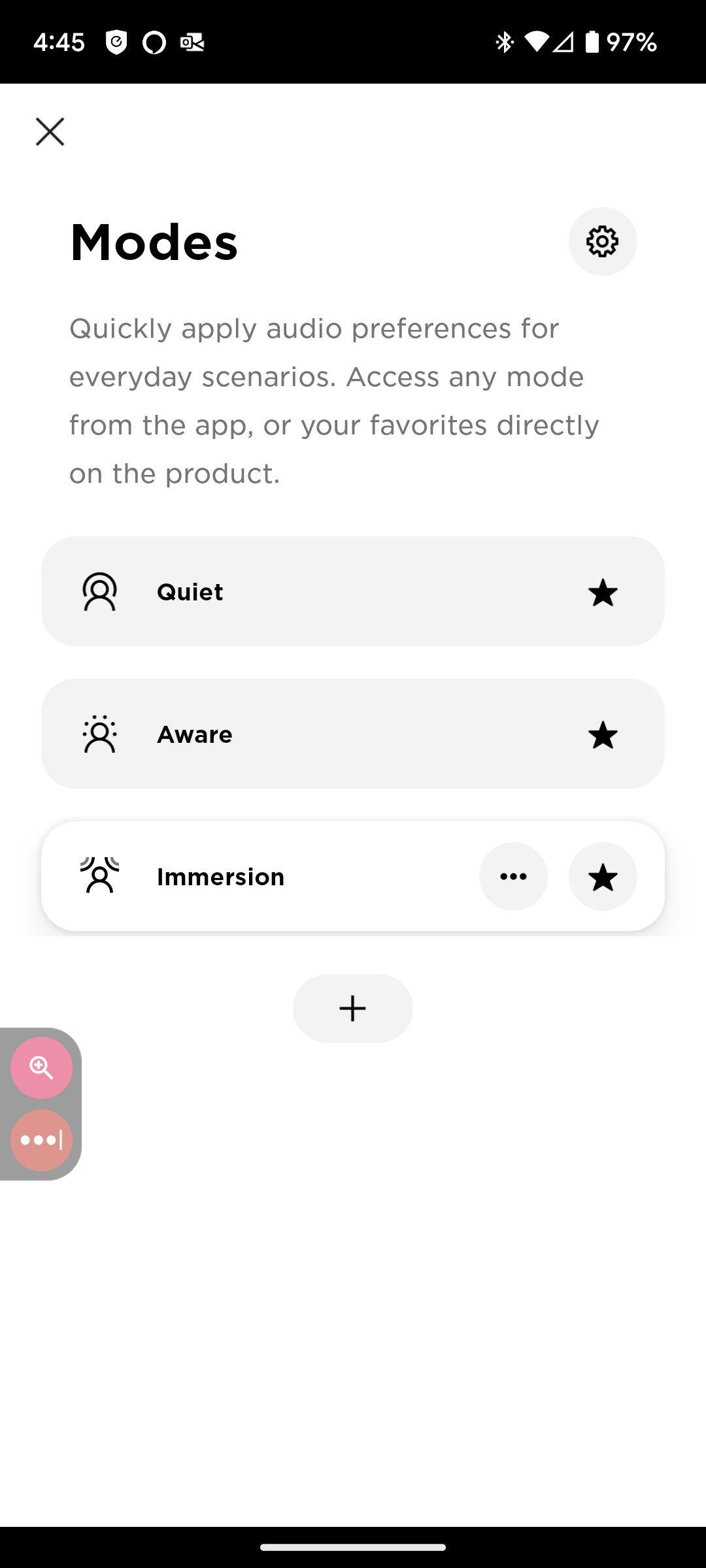
Task: Select the Immersion mode
Action: point(261,877)
